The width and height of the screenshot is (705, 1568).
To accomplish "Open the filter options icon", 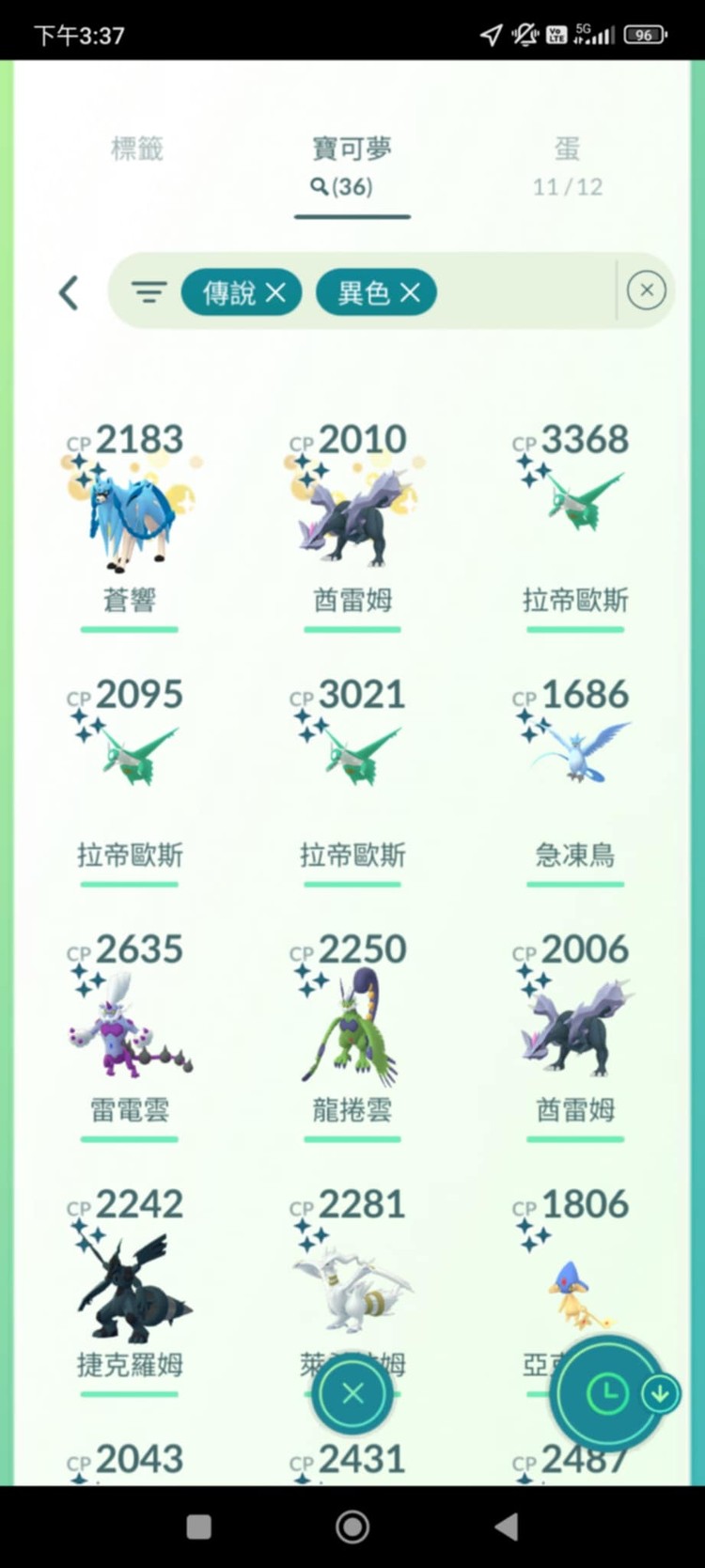I will coord(149,292).
